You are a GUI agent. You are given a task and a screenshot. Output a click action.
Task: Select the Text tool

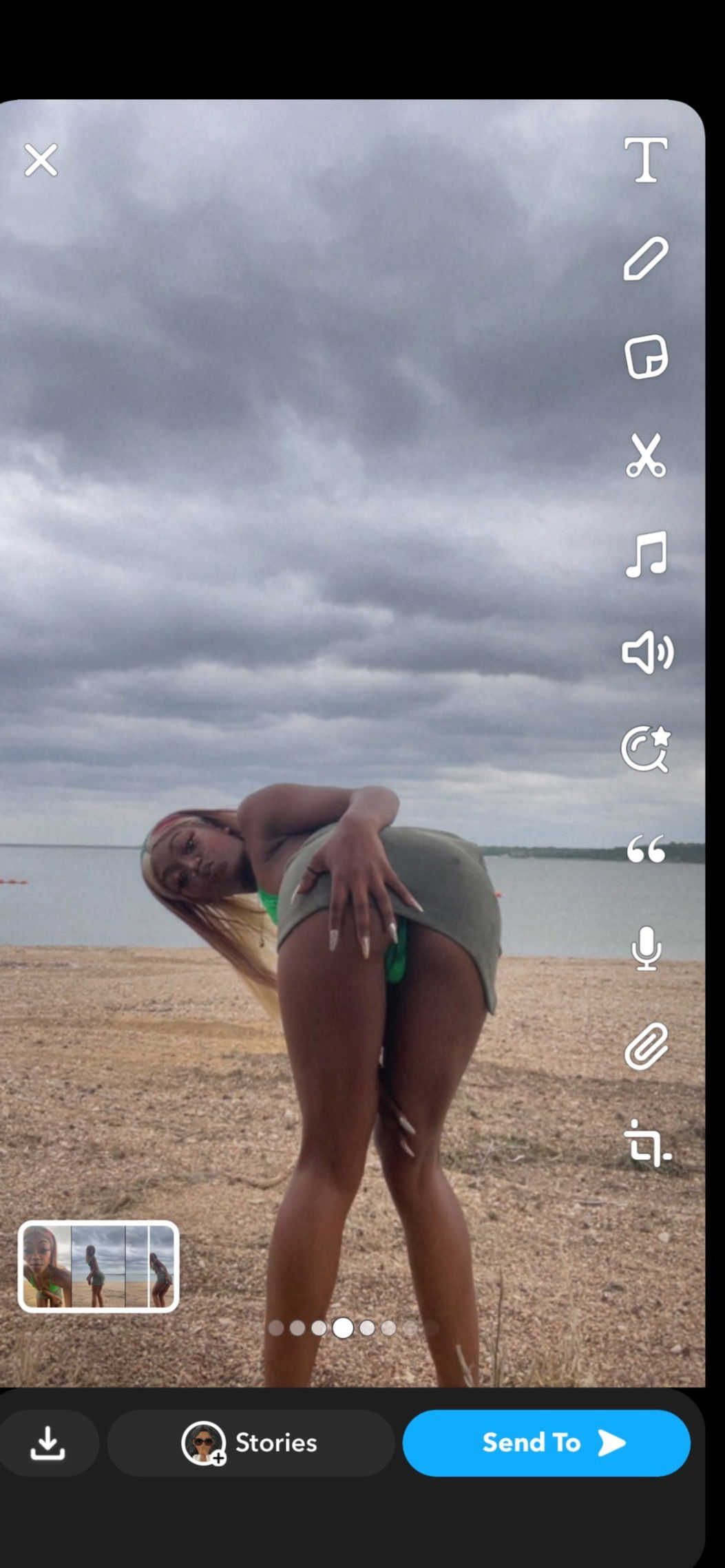pos(647,160)
